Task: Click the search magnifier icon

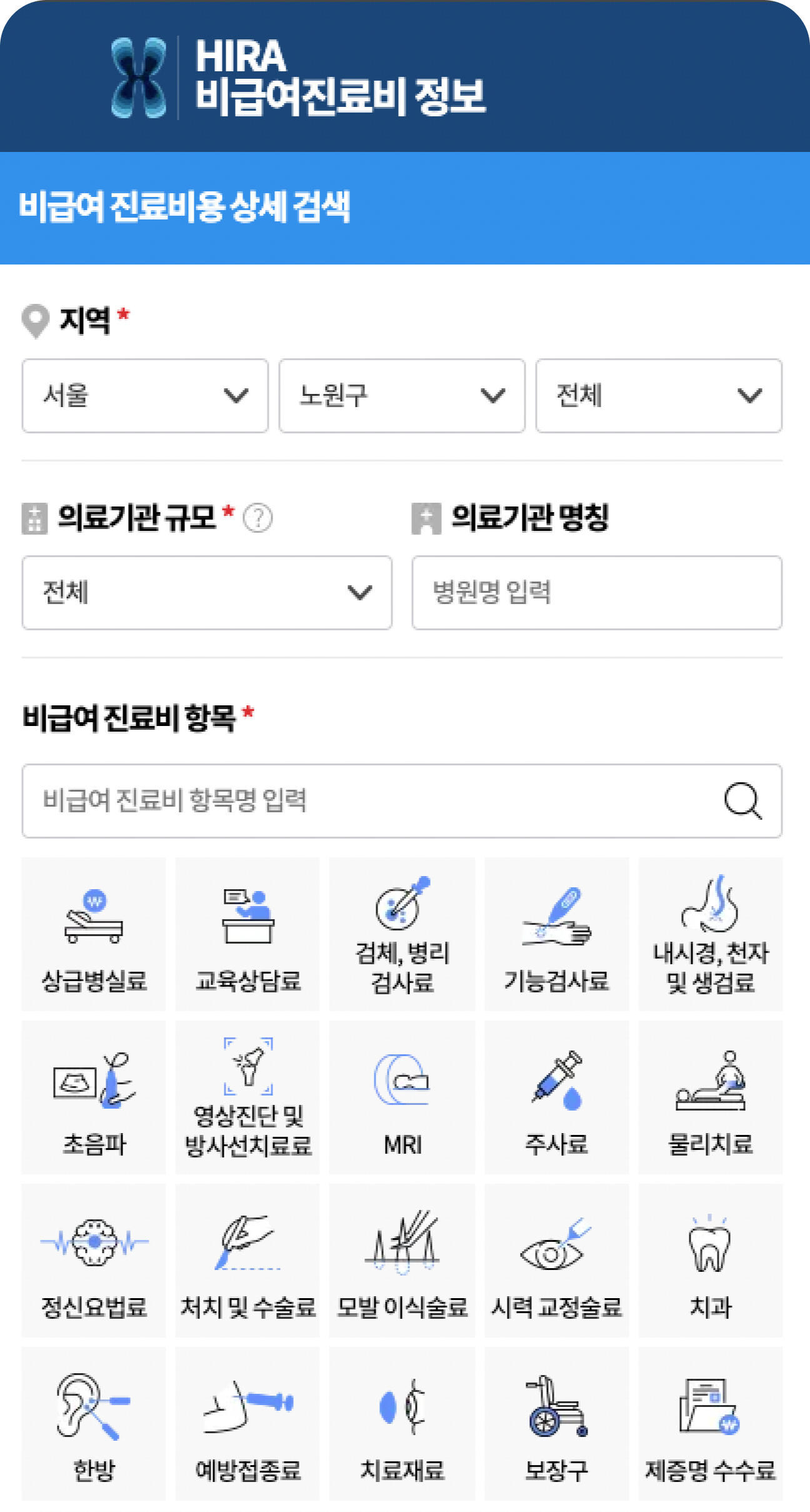Action: tap(745, 802)
